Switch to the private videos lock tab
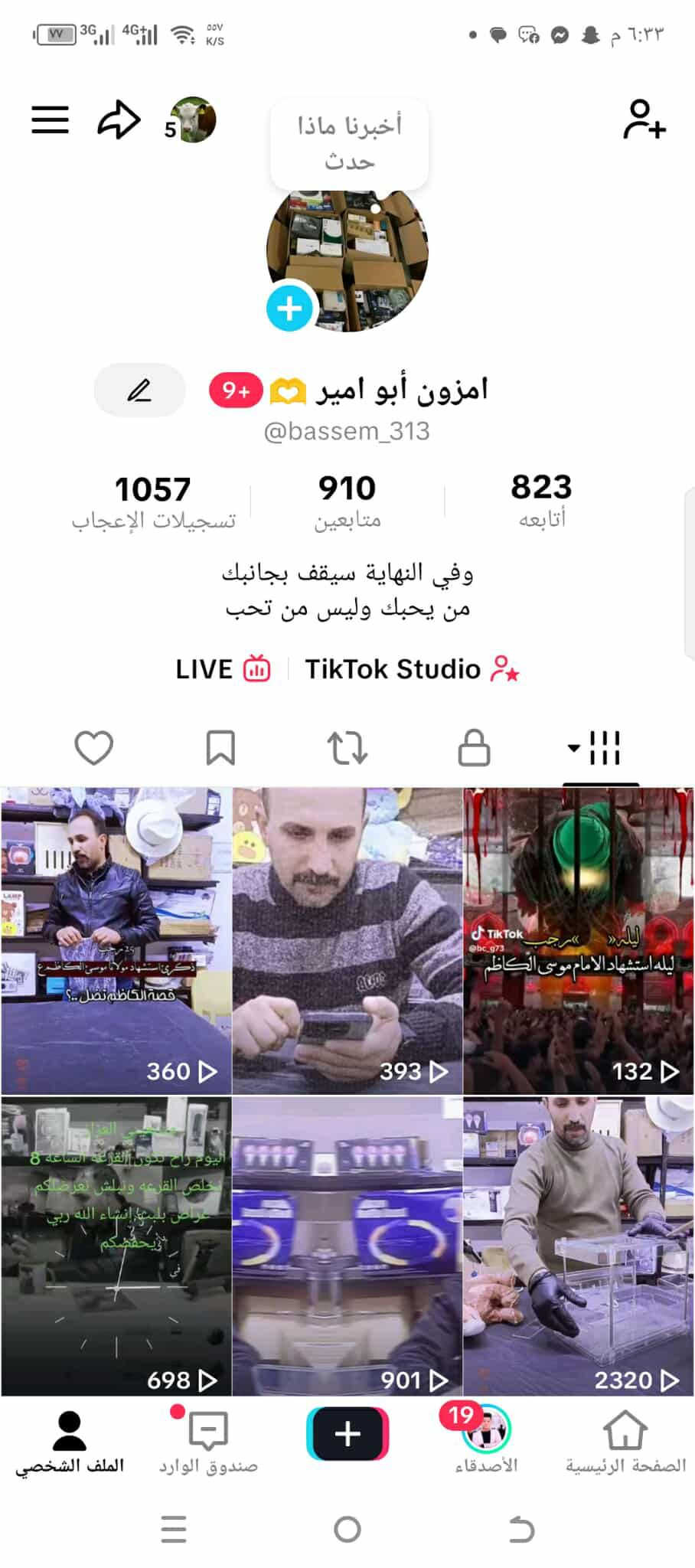 pyautogui.click(x=474, y=748)
